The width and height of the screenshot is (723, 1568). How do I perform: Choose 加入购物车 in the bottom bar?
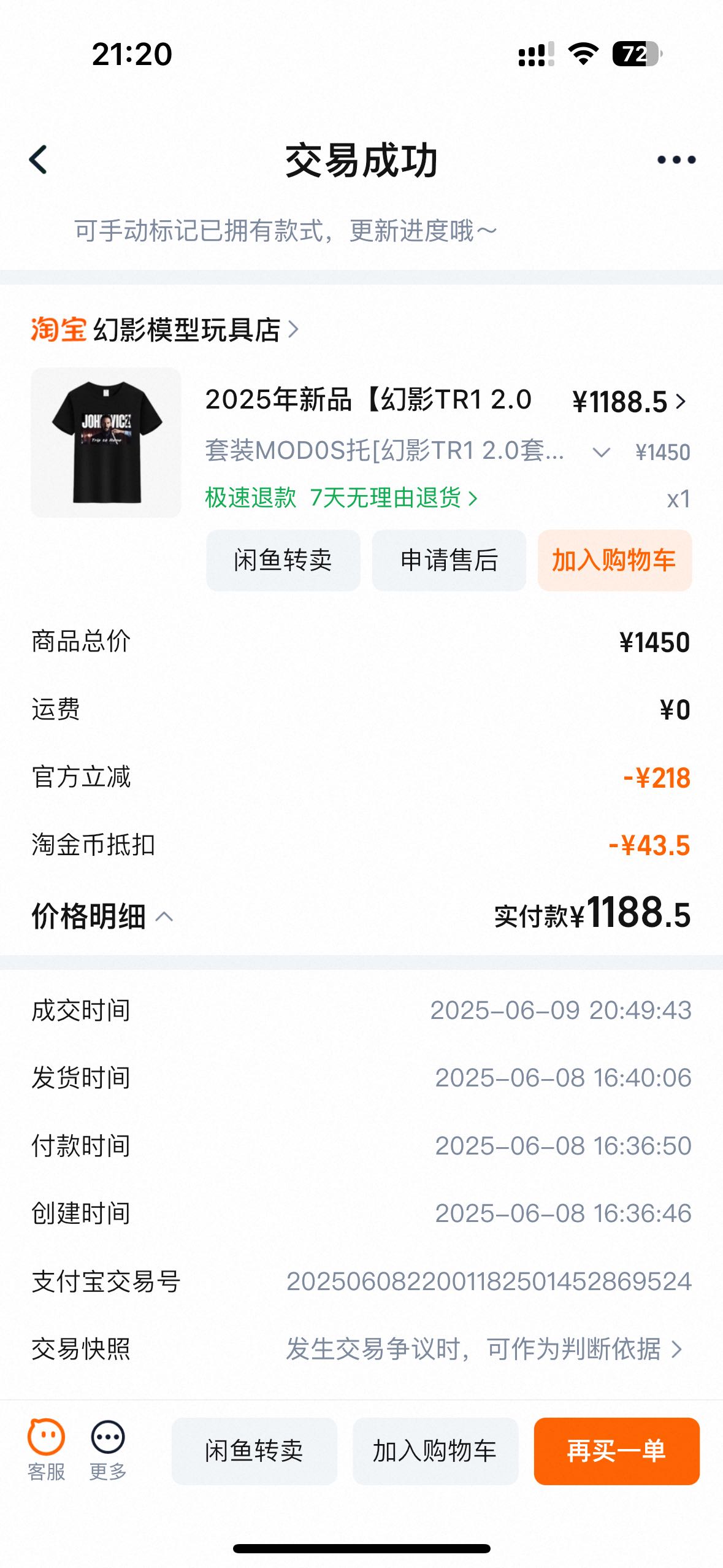[x=435, y=1451]
